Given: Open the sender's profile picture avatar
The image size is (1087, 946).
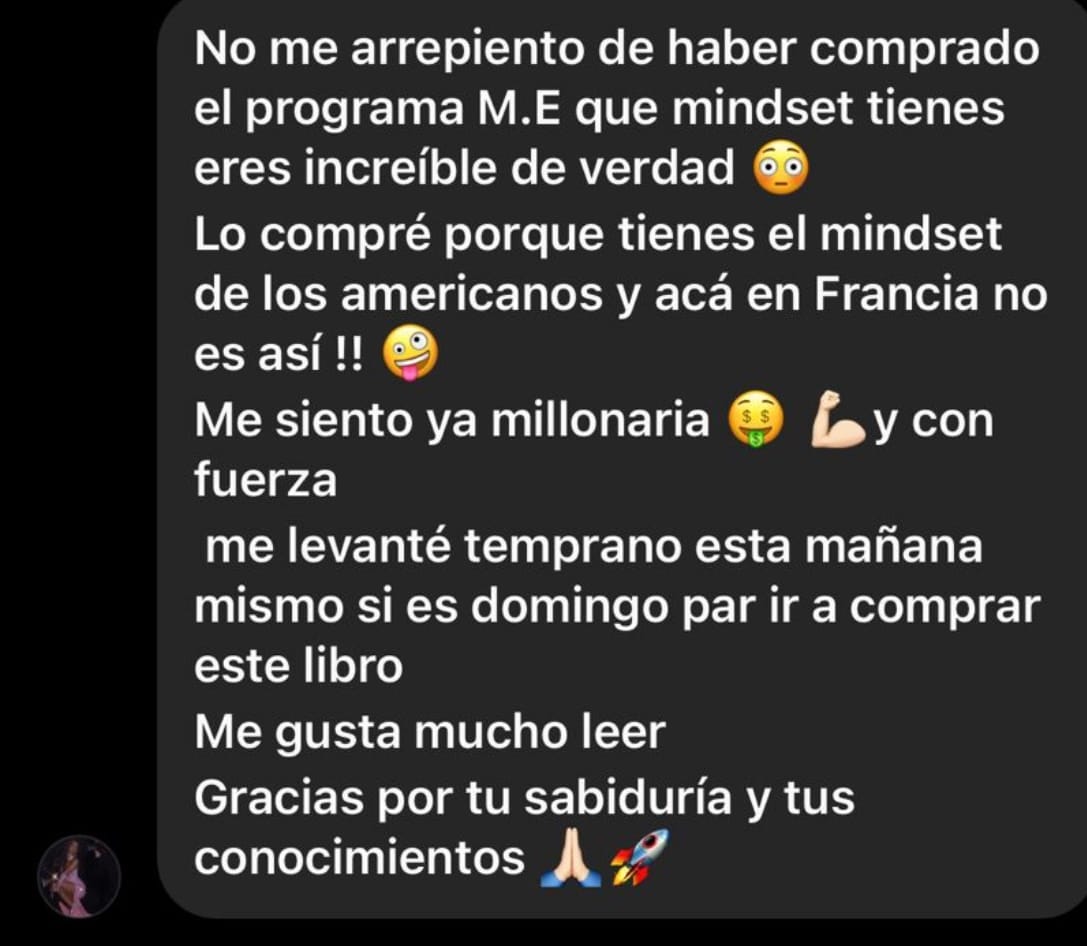Looking at the screenshot, I should pos(79,877).
